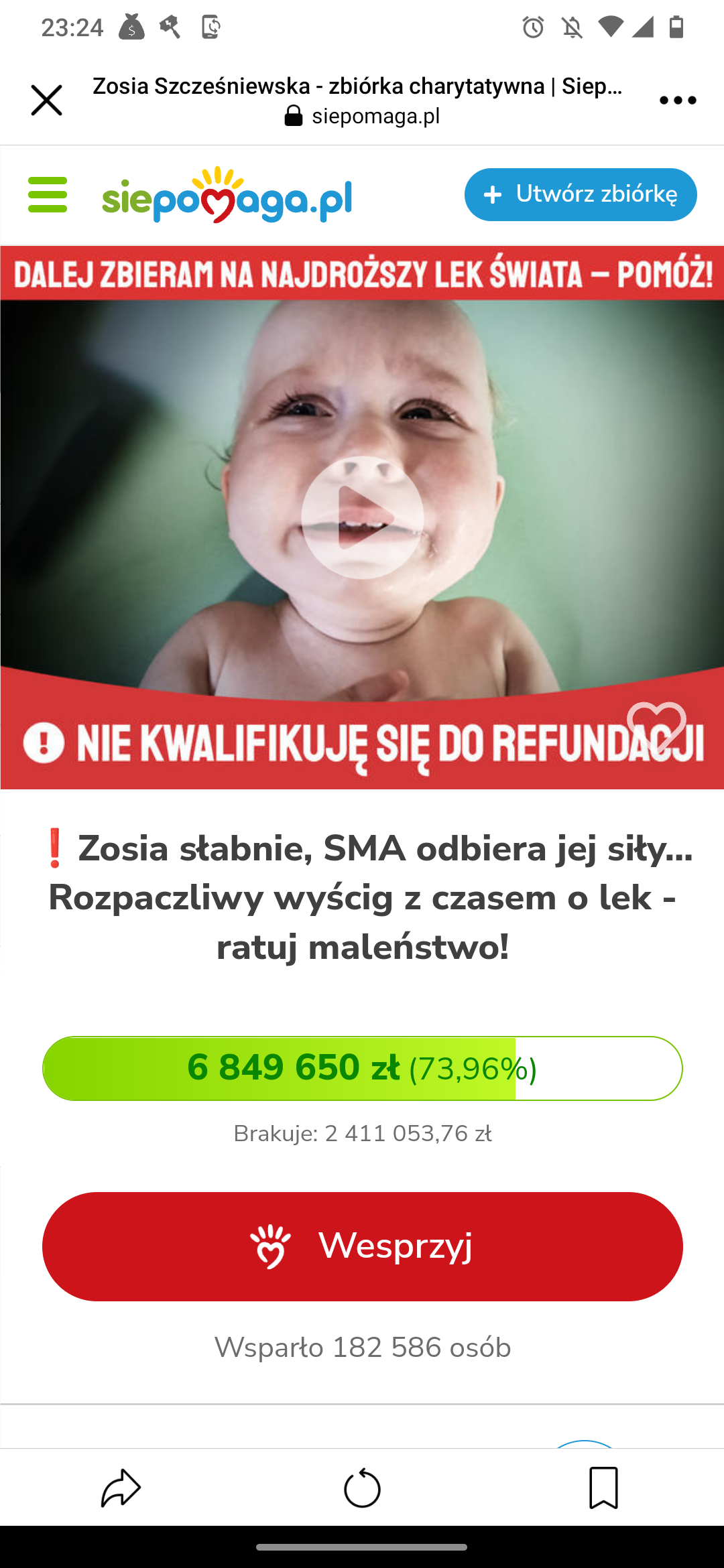The image size is (724, 1568).
Task: Reload the page
Action: click(x=362, y=1488)
